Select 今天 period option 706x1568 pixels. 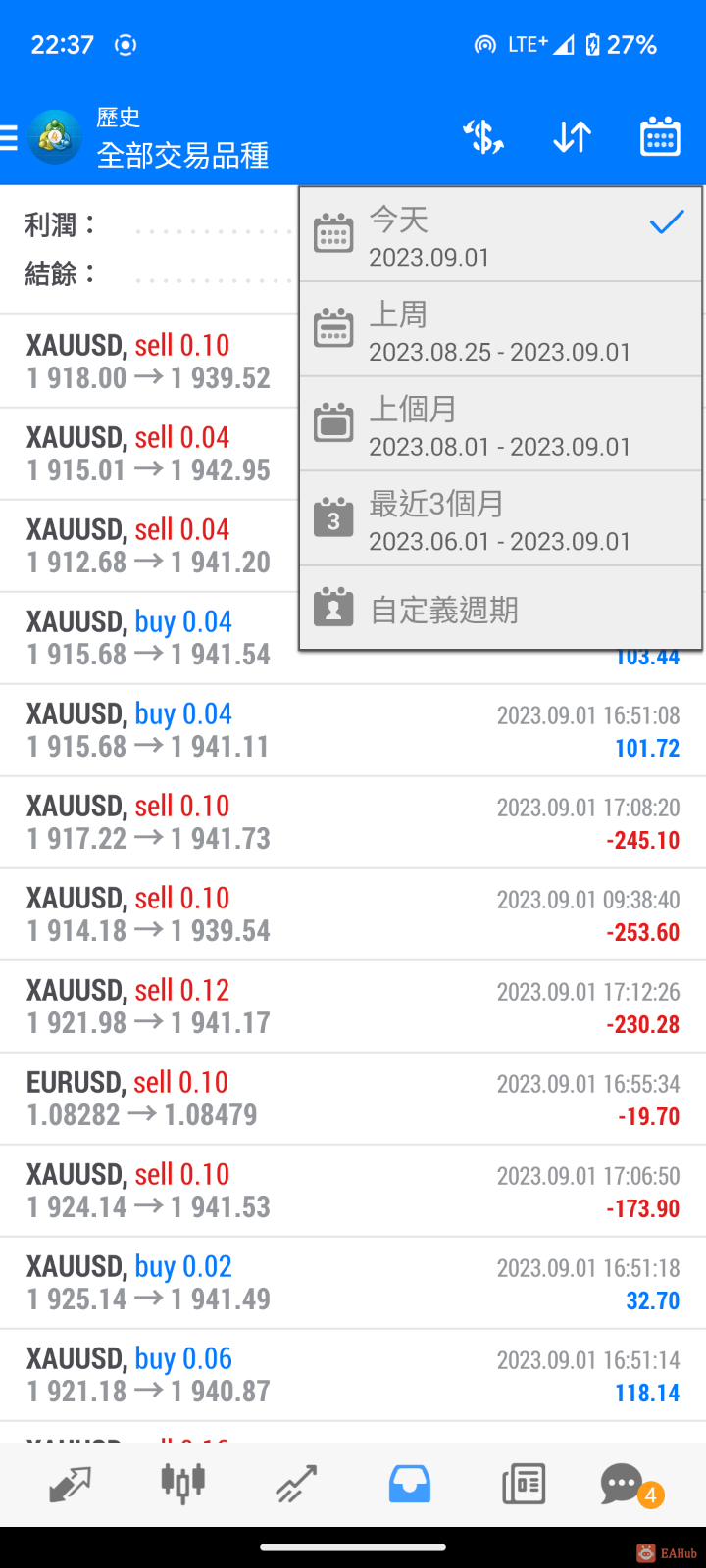coord(500,235)
